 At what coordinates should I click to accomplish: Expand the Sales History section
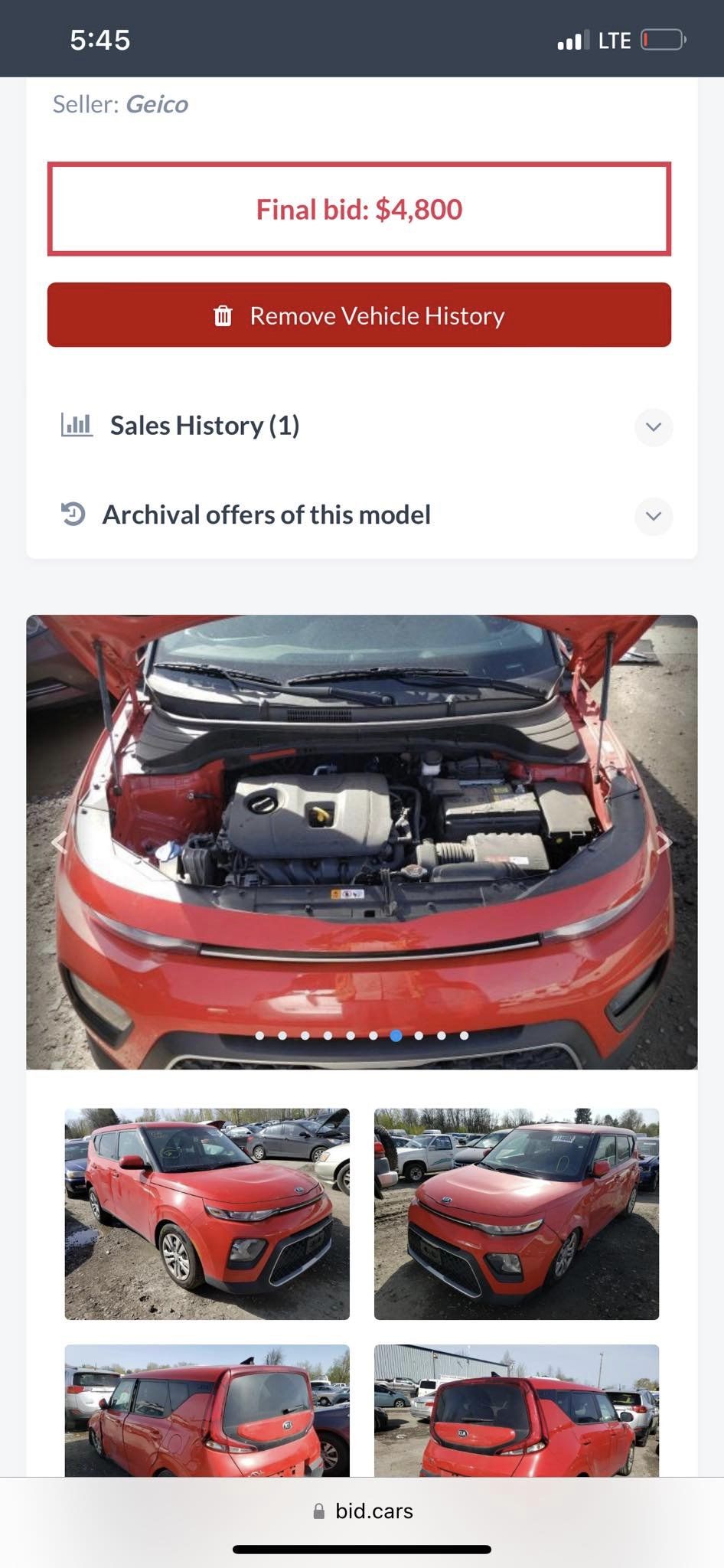653,426
